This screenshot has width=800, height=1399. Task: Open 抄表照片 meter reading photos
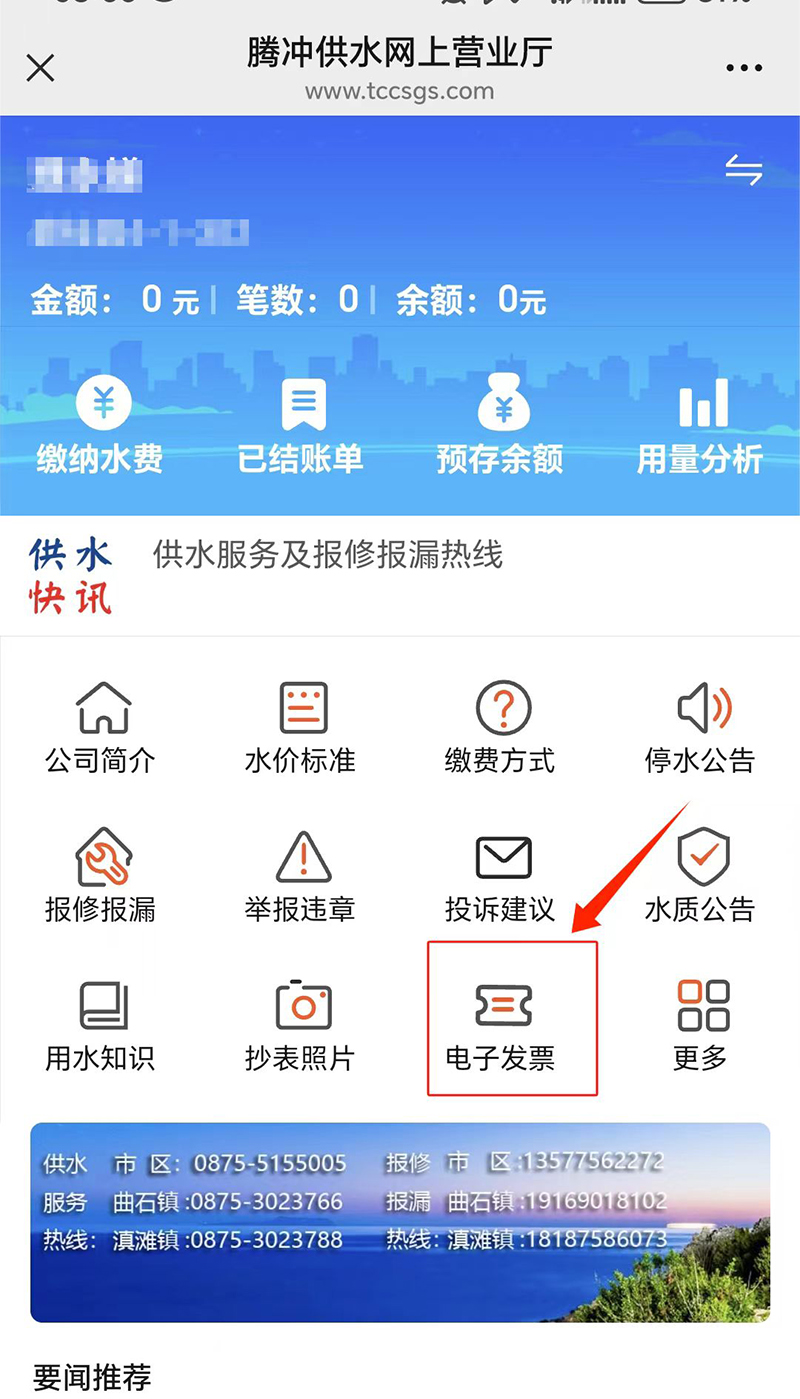click(300, 1025)
